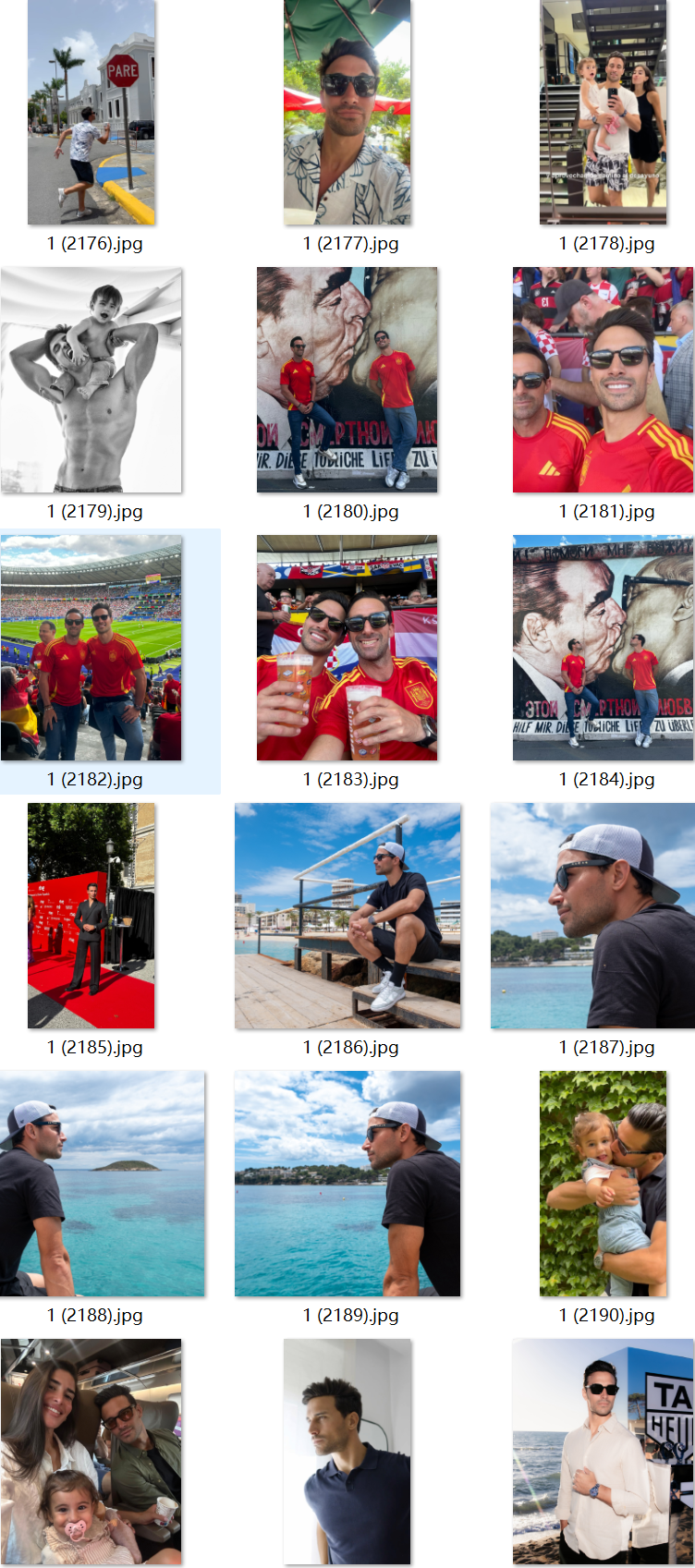This screenshot has height=1568, width=695.
Task: Open the file 1 (2180).jpg
Action: 347,380
